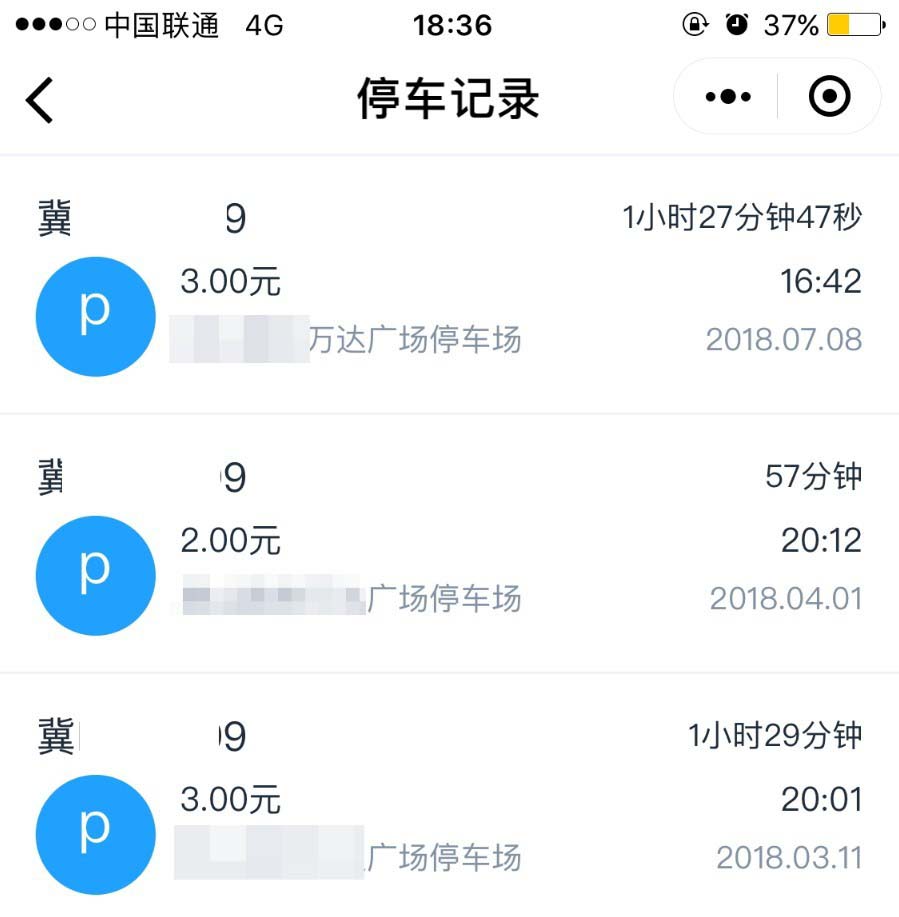Tap the 4G network label

[262, 25]
